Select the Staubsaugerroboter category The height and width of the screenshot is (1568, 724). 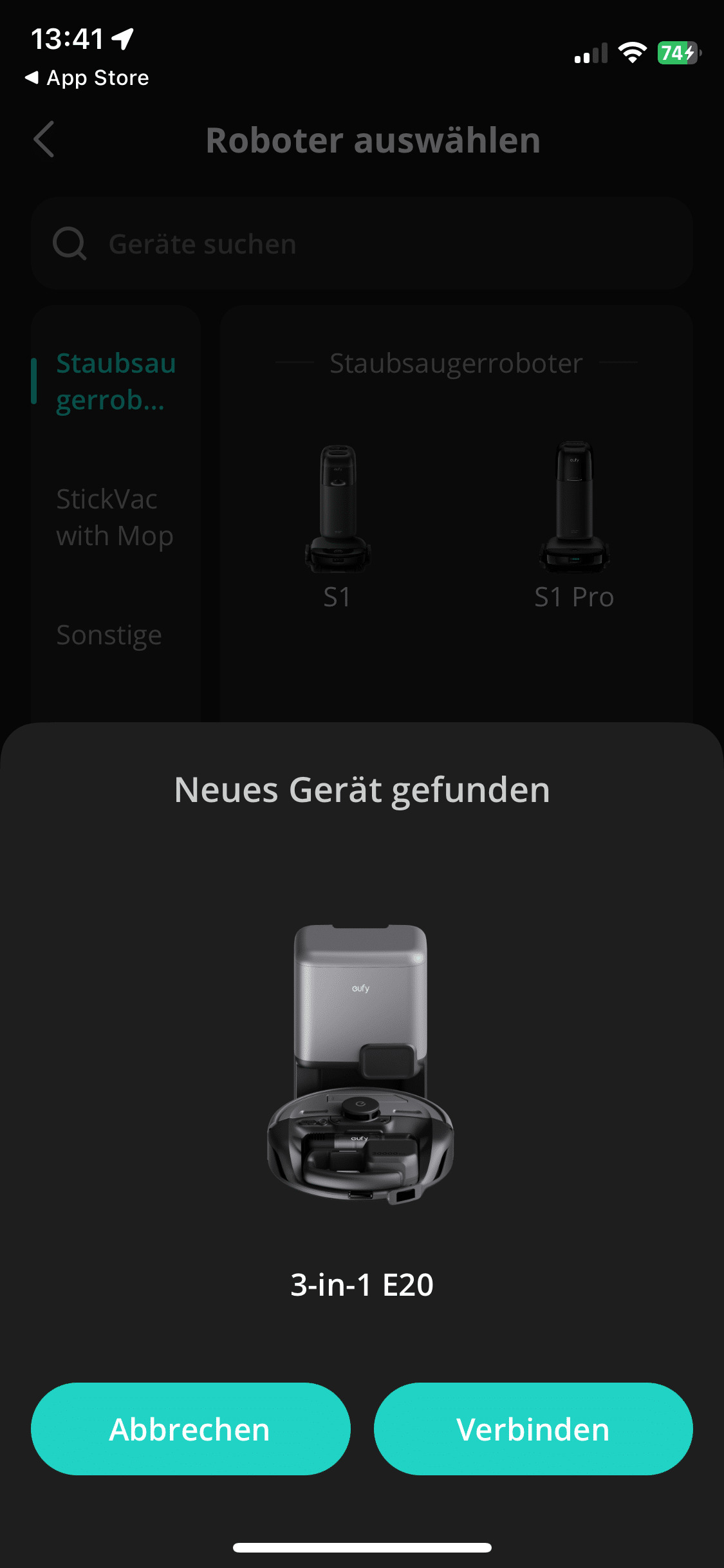(x=116, y=381)
